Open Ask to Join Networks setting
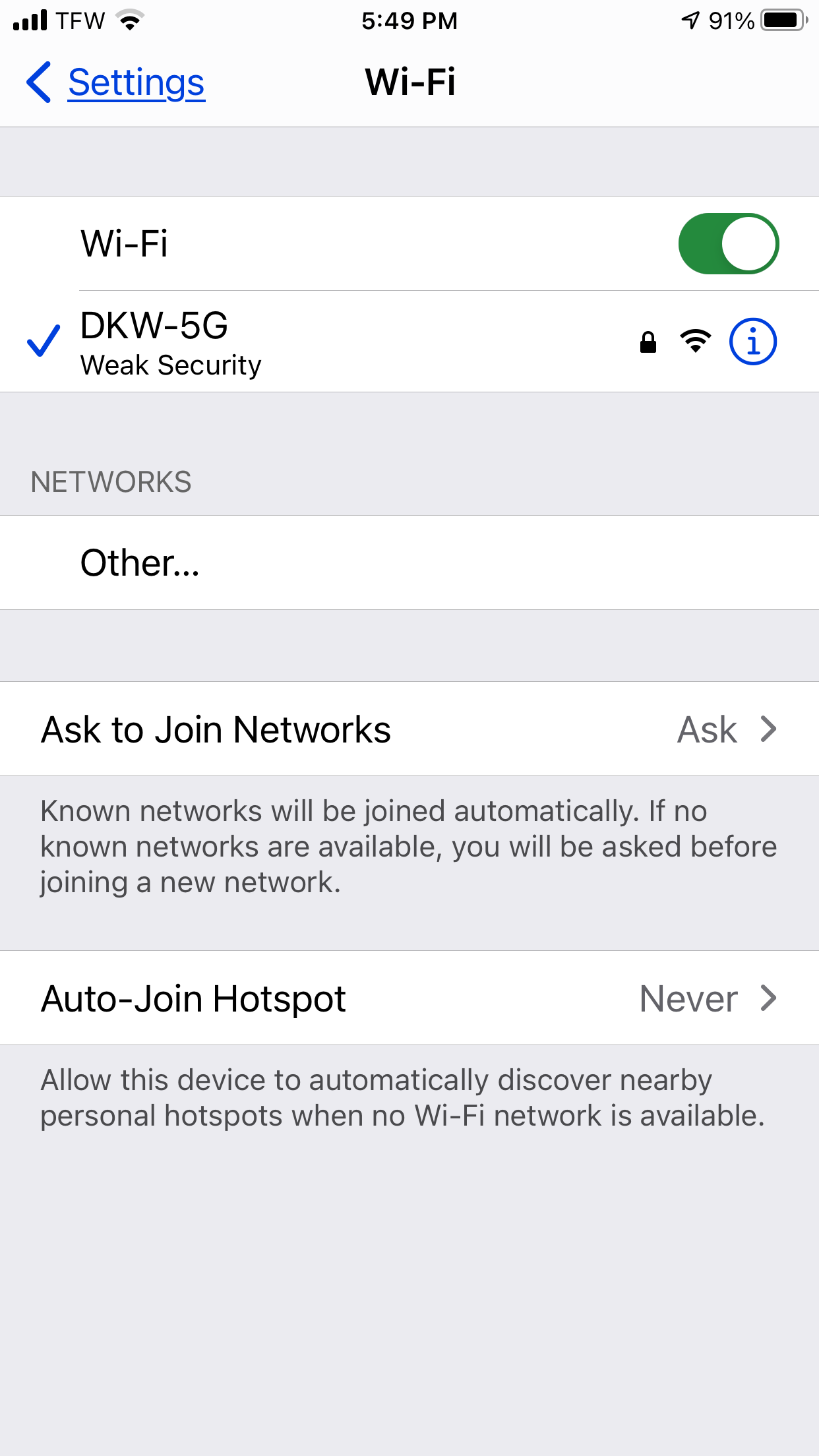Viewport: 819px width, 1456px height. coord(409,729)
